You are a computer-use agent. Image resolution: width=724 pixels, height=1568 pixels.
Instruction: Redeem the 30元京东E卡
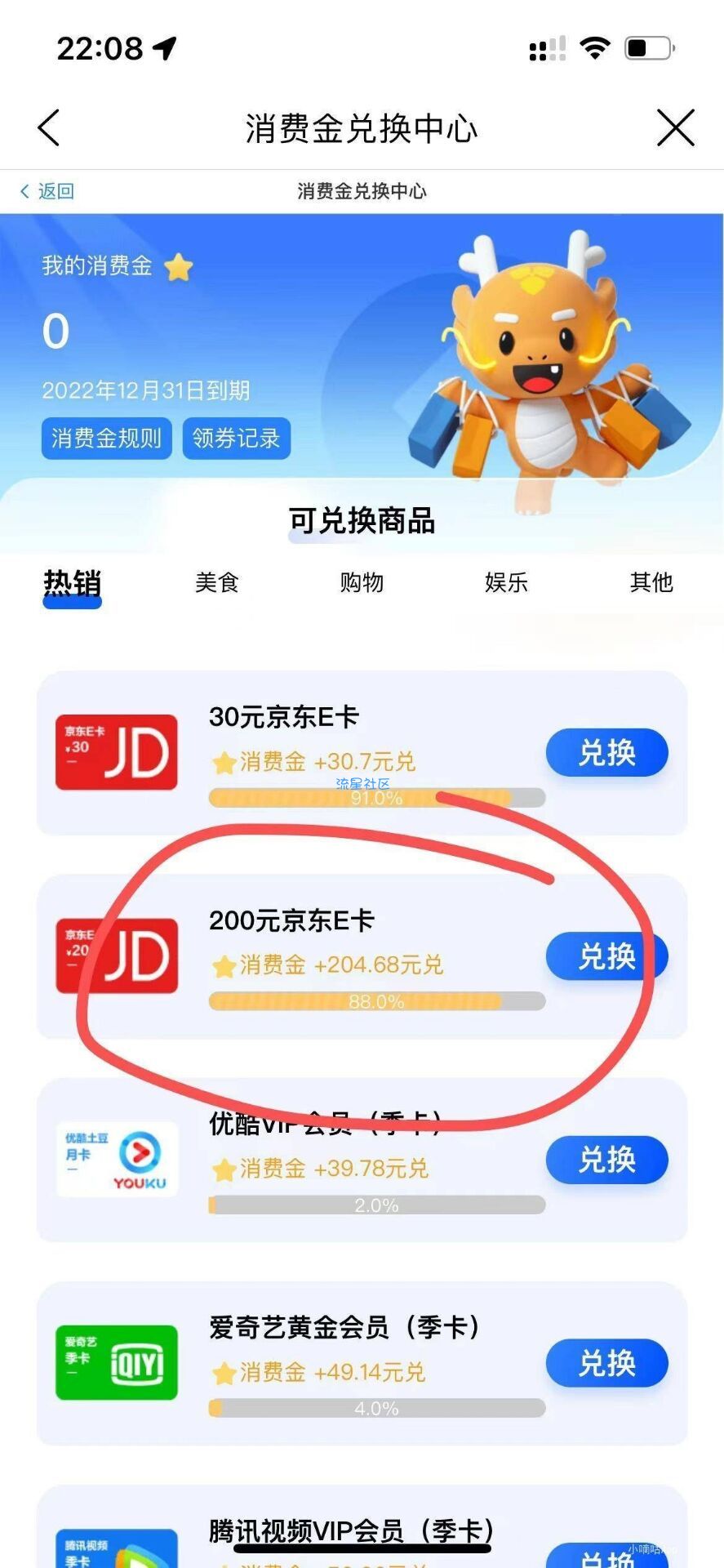(x=606, y=752)
